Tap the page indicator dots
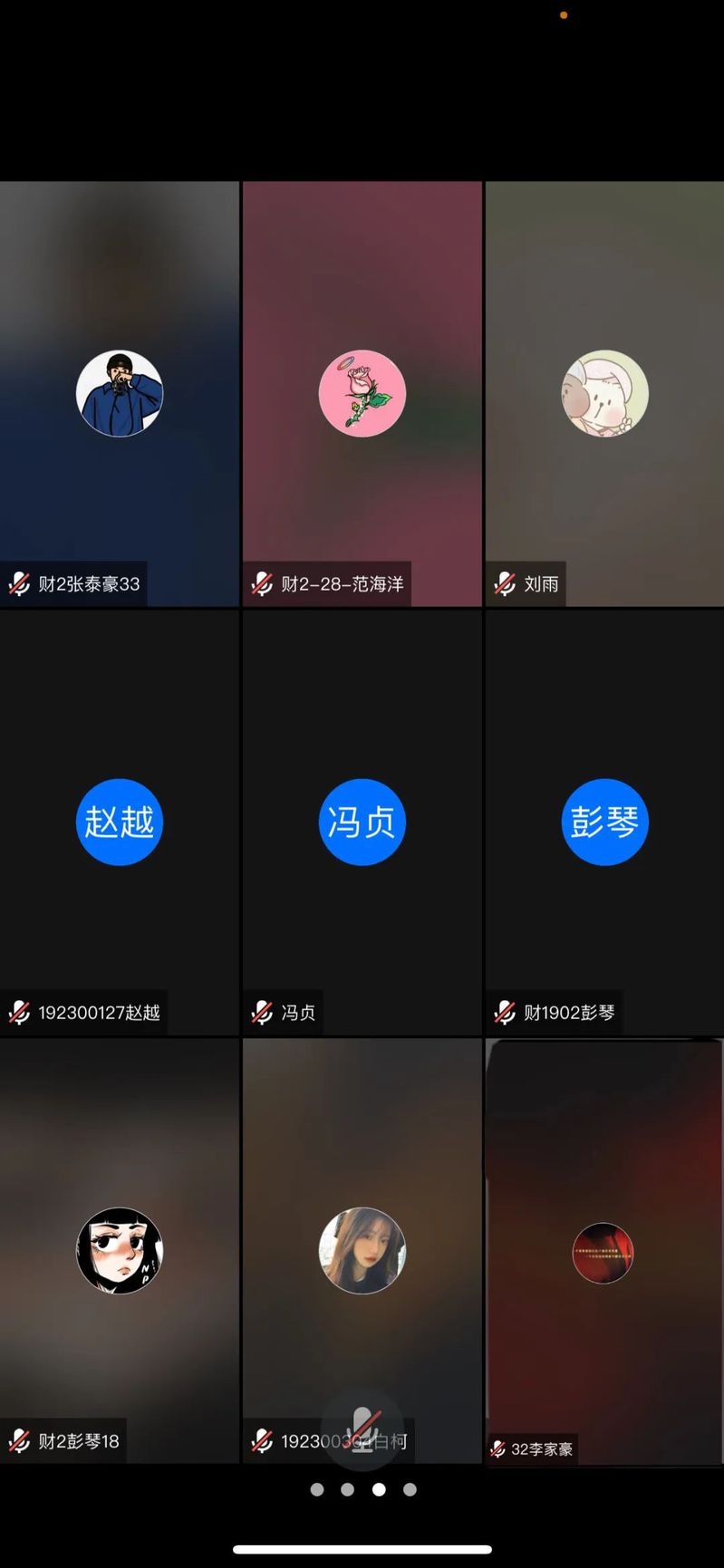Image resolution: width=724 pixels, height=1568 pixels. click(362, 1489)
